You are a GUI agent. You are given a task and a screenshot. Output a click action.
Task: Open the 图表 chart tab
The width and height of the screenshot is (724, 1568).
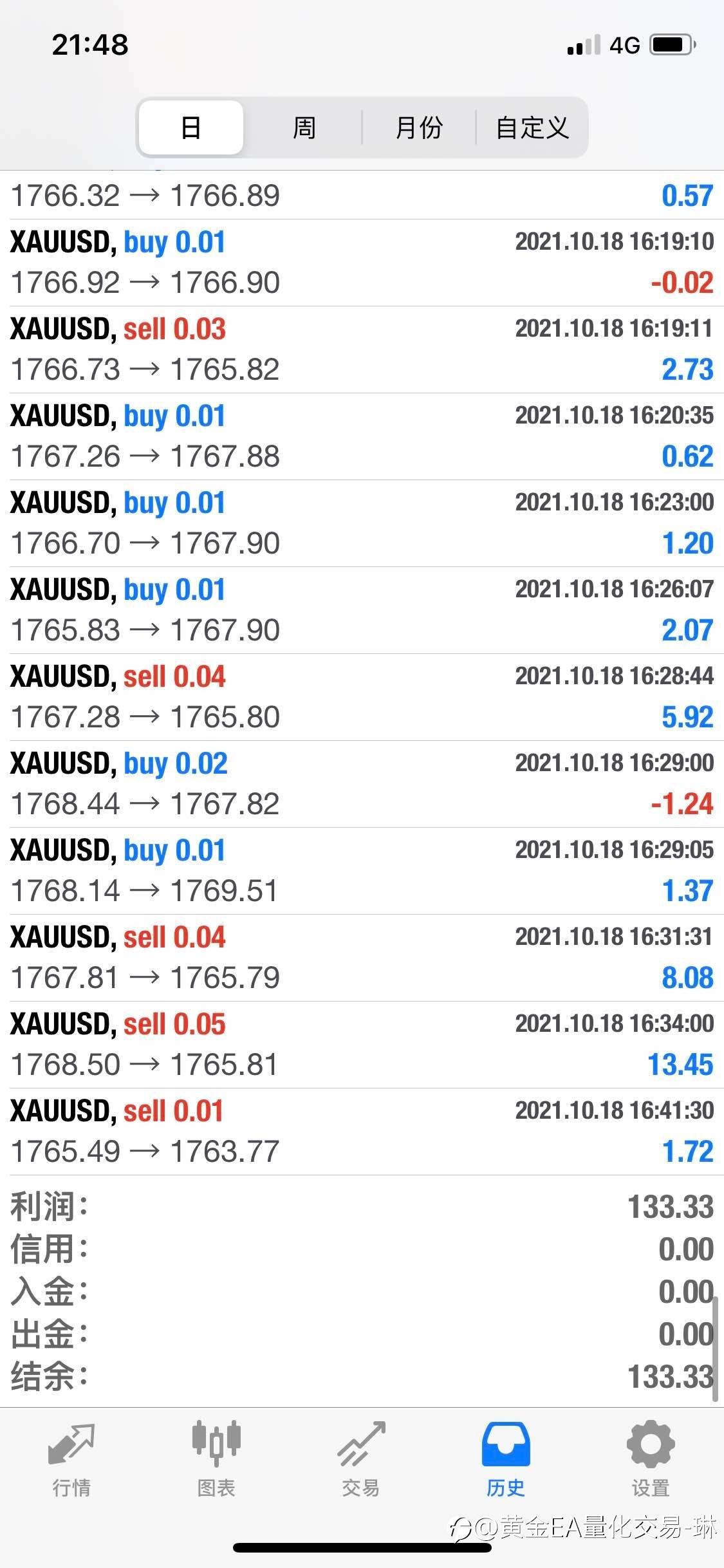pyautogui.click(x=216, y=1460)
